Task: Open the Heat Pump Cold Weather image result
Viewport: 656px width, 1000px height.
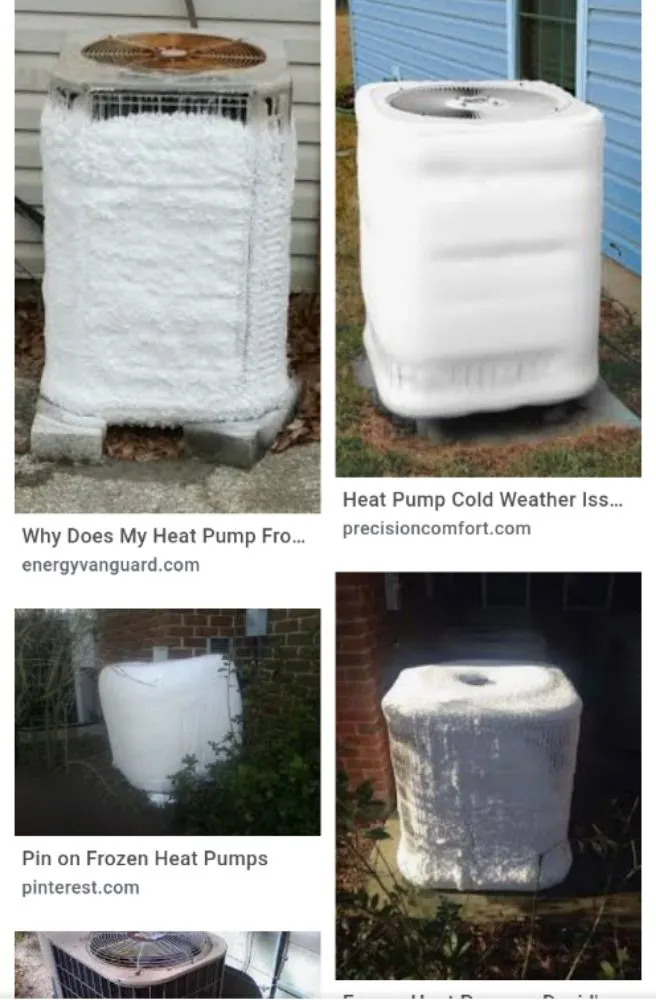Action: click(488, 238)
